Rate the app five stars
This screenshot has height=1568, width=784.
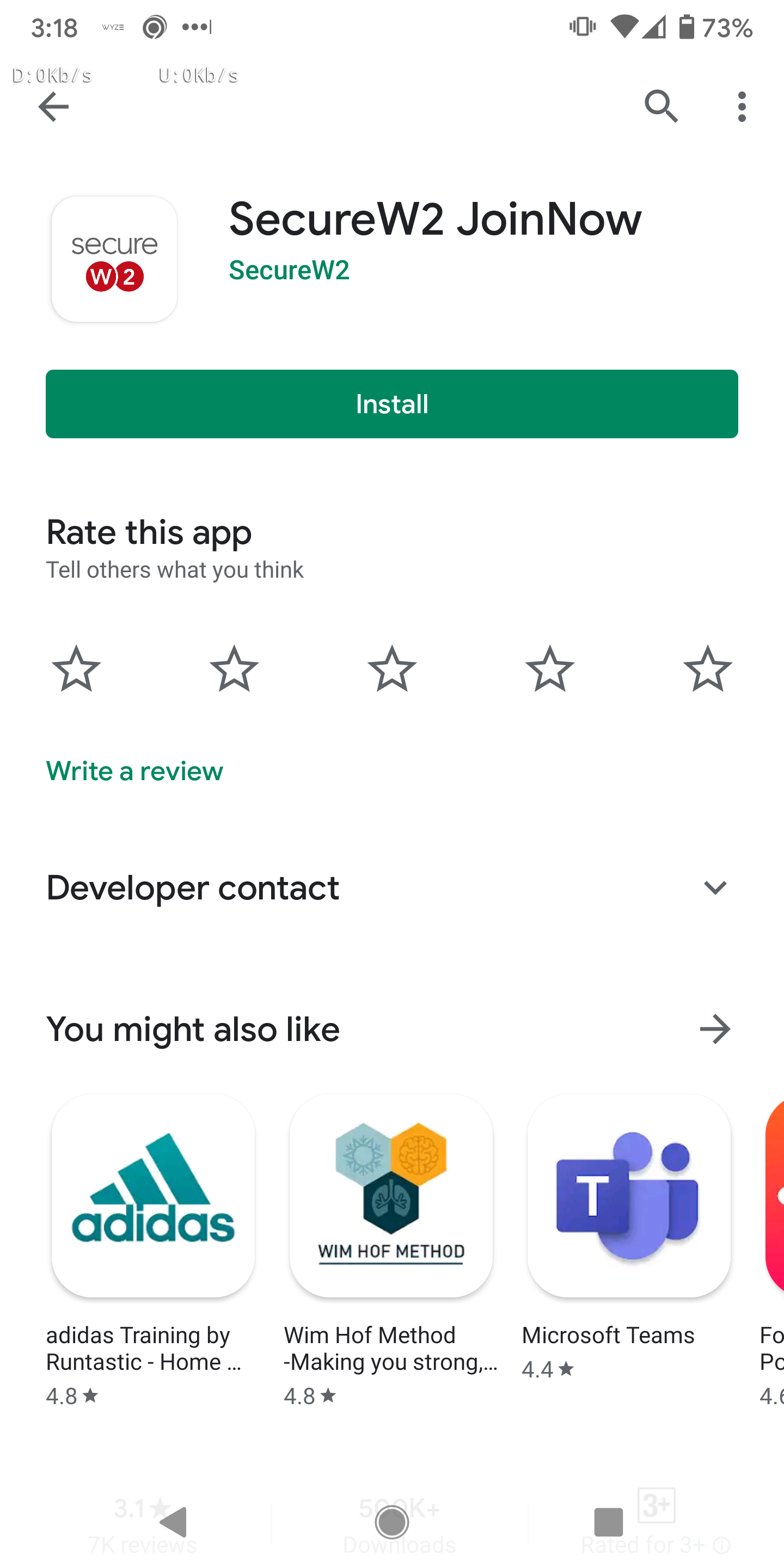(707, 669)
